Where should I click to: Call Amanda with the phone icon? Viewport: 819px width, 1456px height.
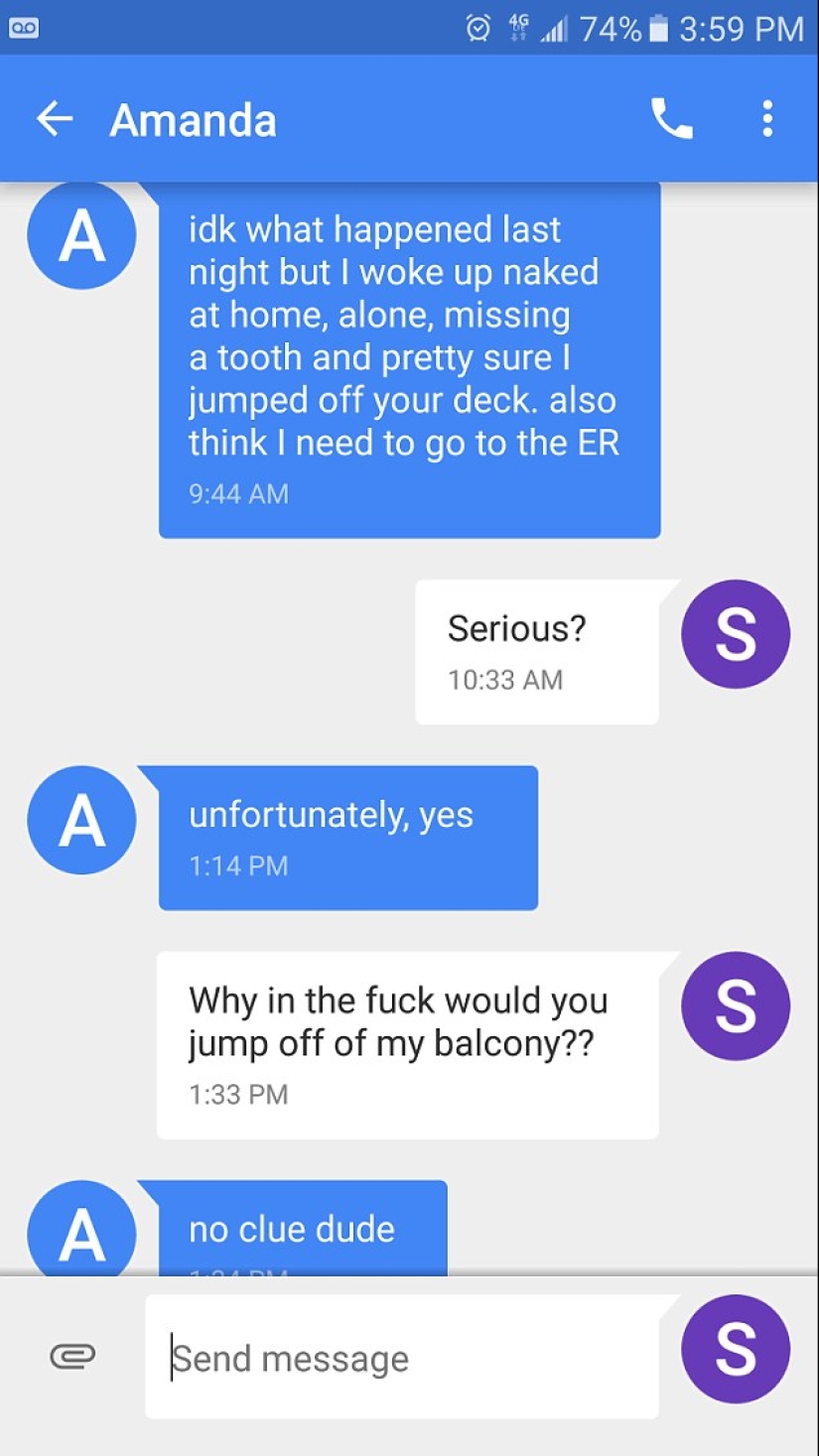[671, 120]
